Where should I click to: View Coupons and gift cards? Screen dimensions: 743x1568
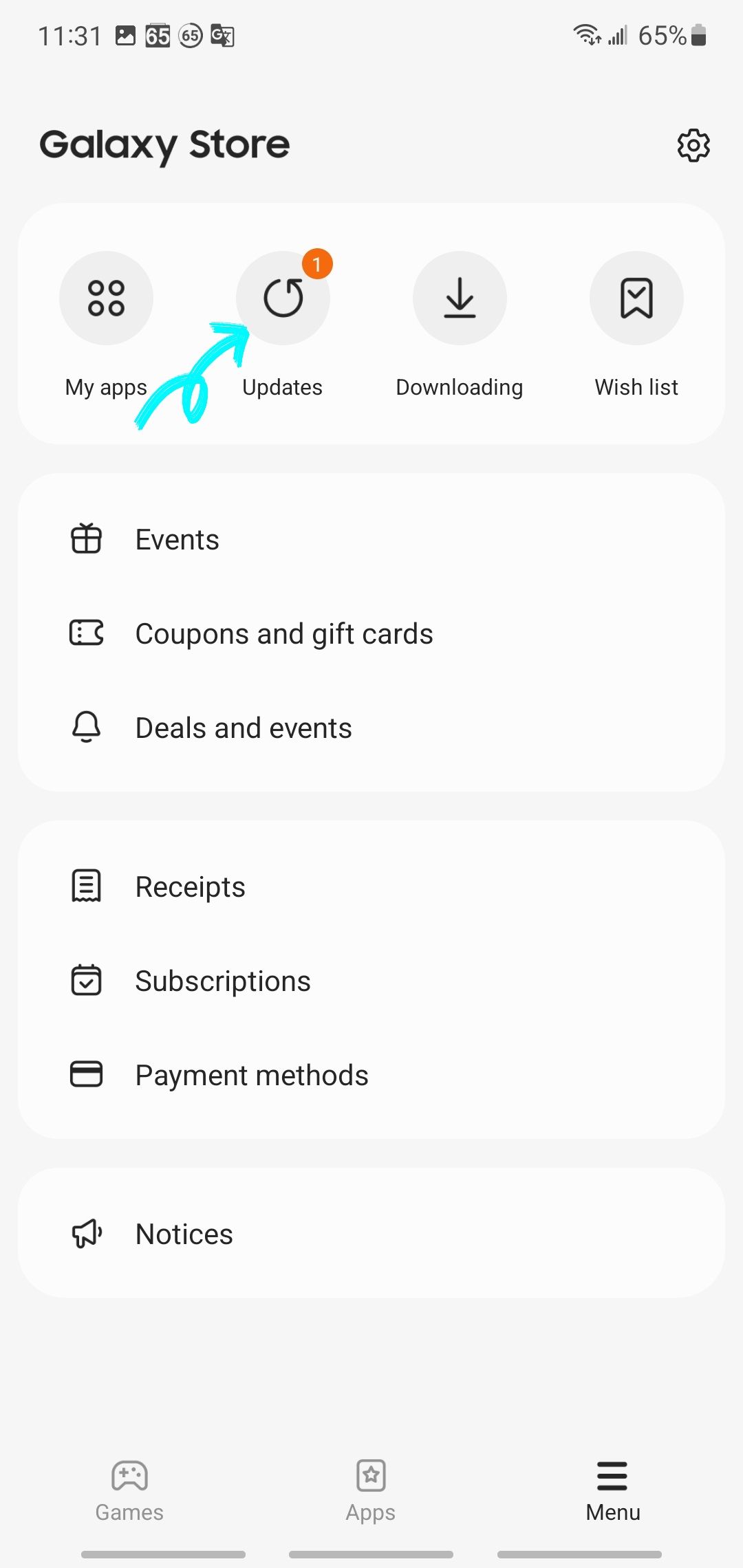point(283,633)
